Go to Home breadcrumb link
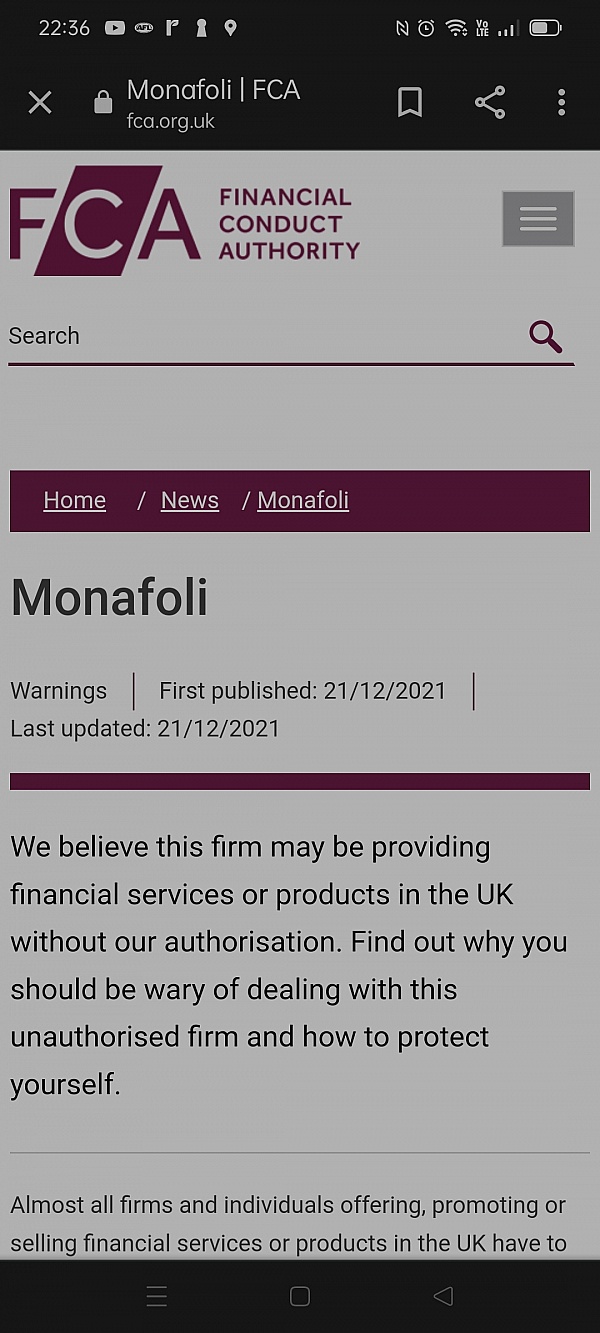 [75, 500]
